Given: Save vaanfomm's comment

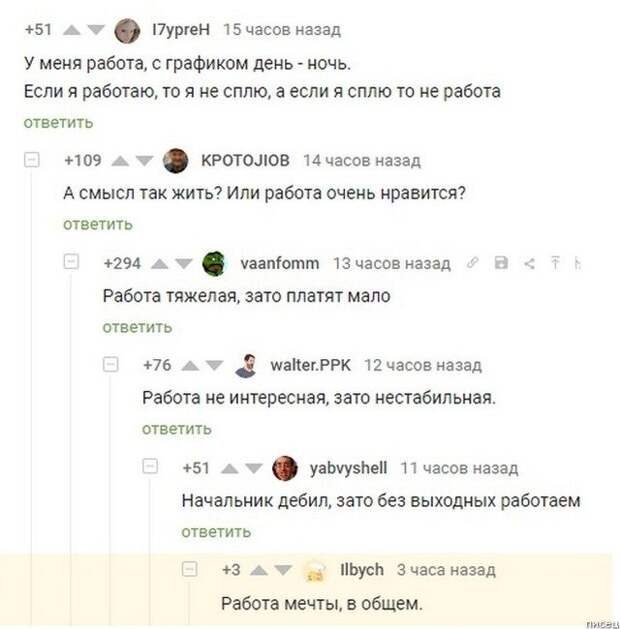Looking at the screenshot, I should click(501, 264).
